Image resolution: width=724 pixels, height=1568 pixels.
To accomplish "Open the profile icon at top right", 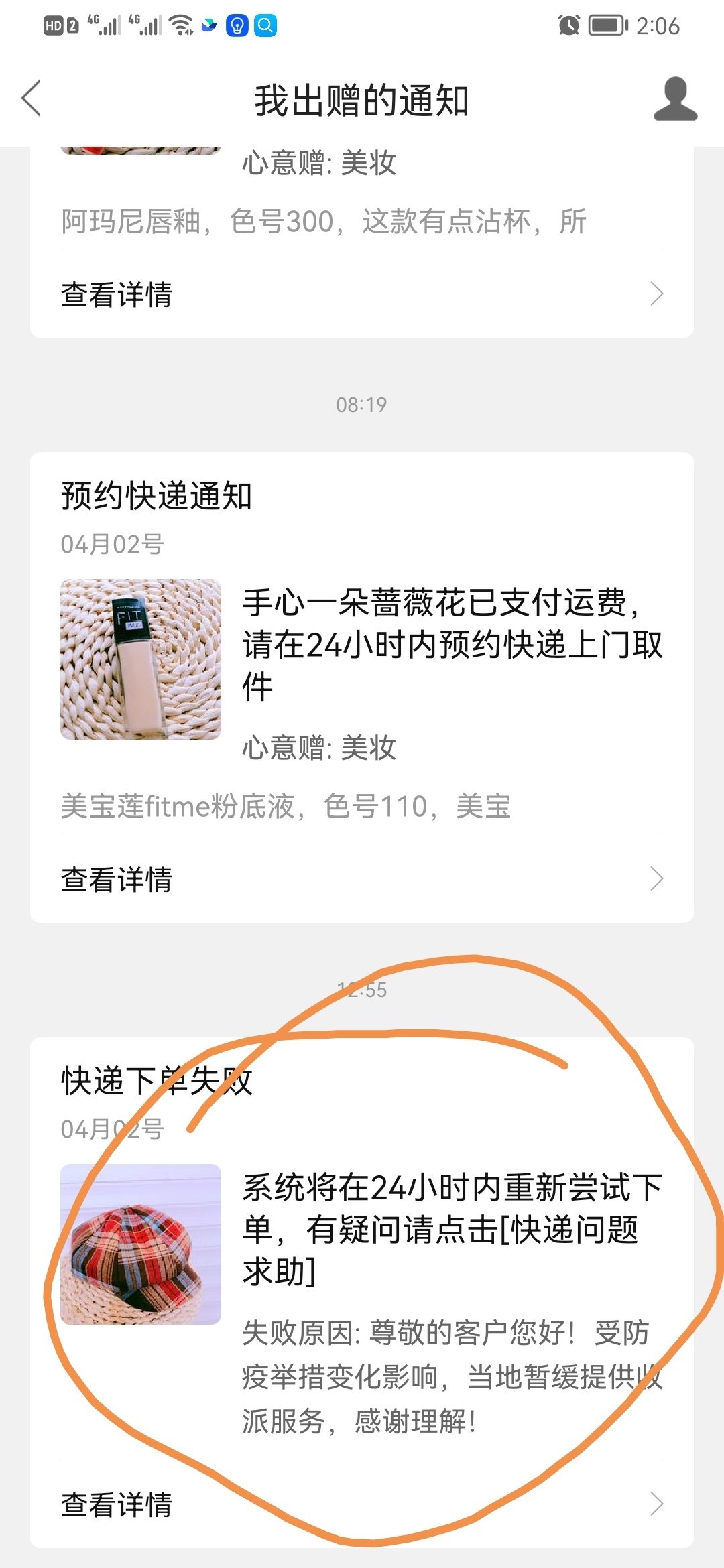I will [675, 99].
